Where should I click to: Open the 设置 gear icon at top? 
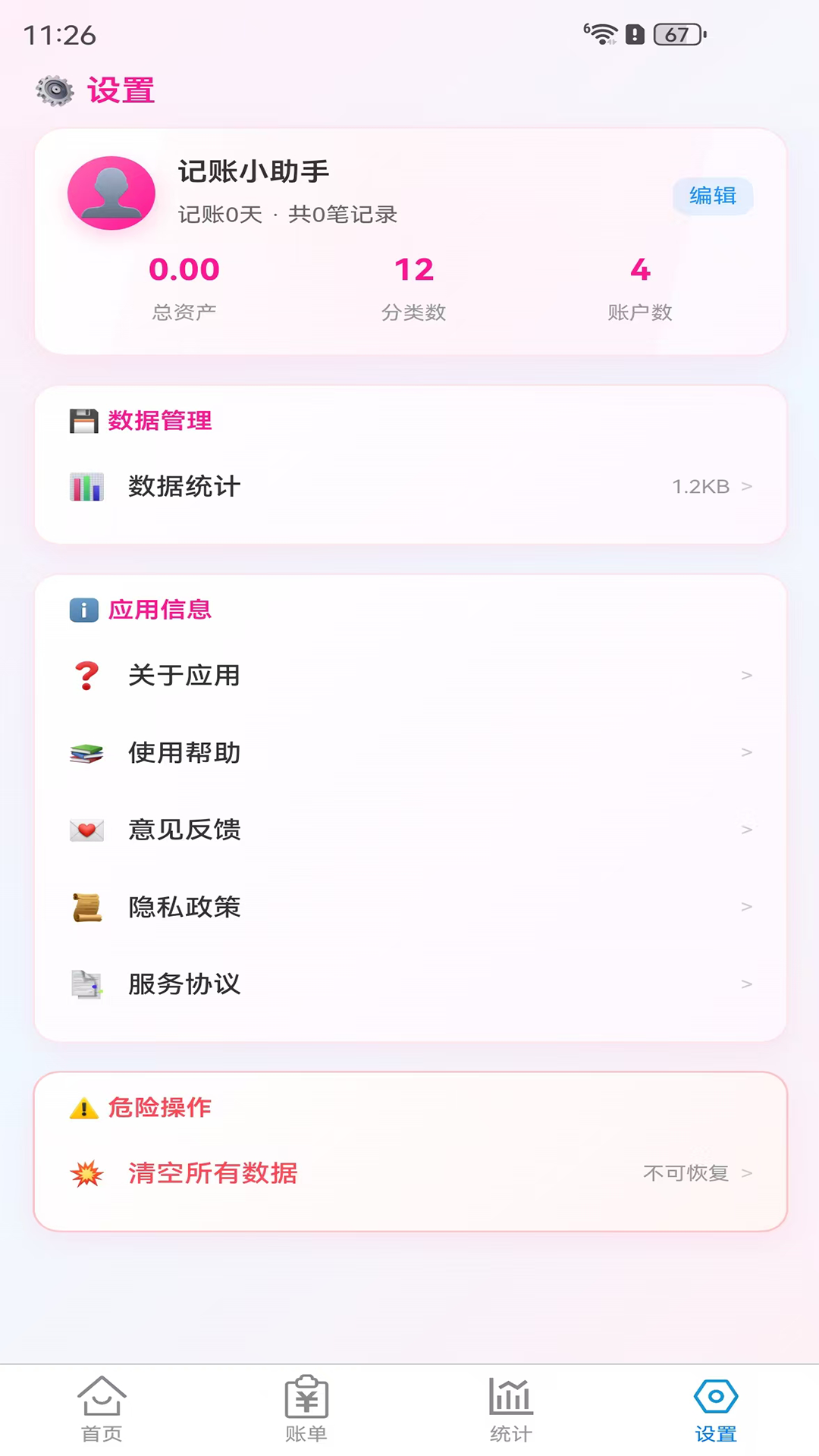tap(55, 89)
